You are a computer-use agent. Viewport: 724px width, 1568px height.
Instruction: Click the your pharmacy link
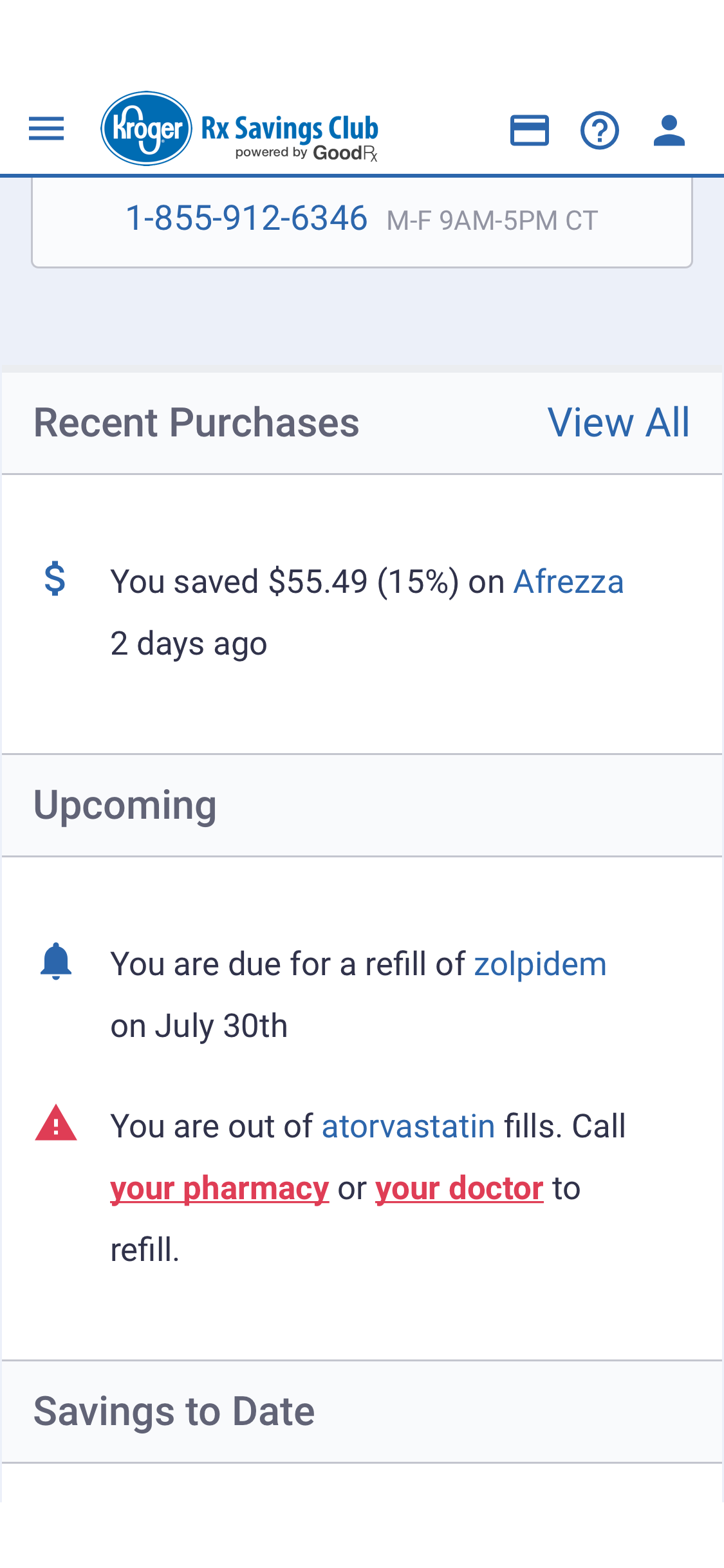(219, 1188)
